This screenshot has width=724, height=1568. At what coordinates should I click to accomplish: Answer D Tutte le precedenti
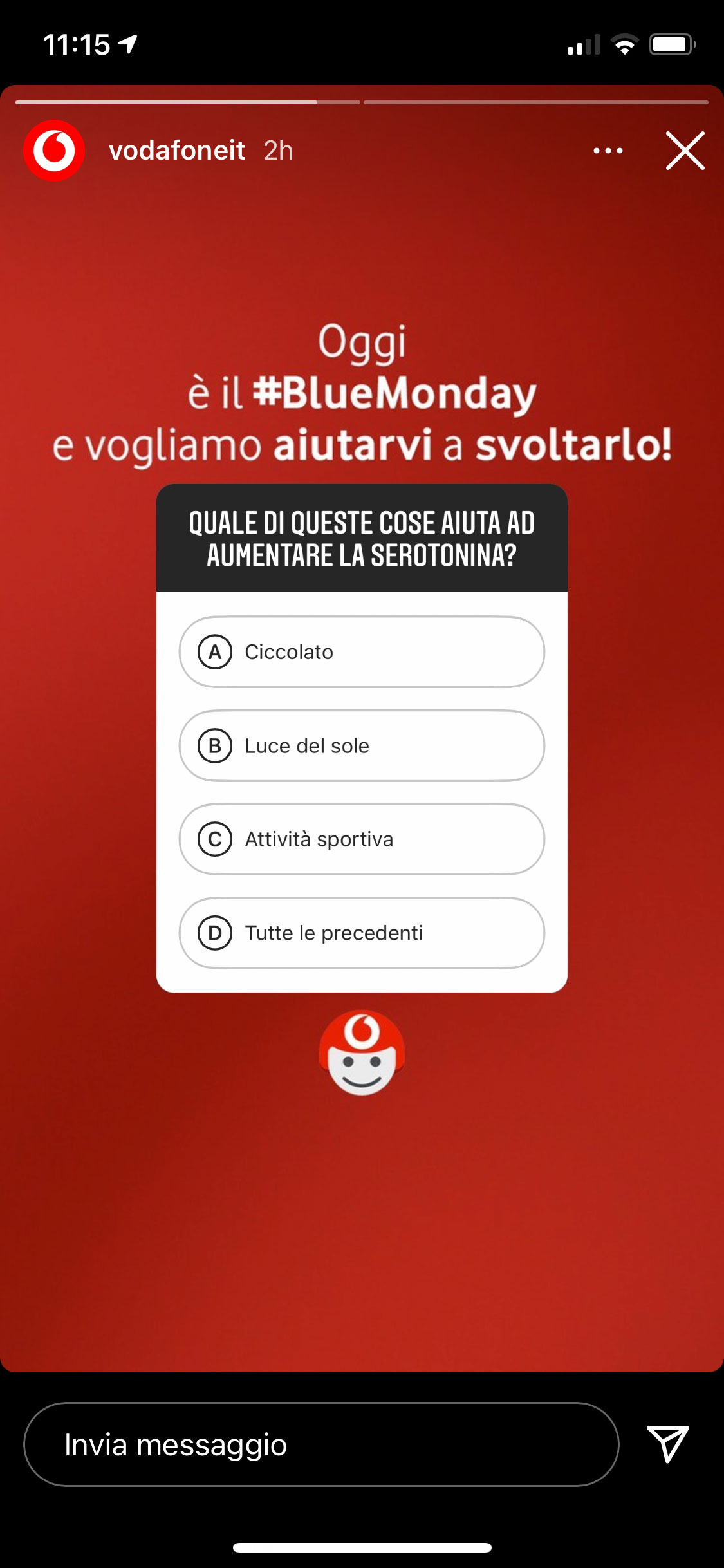pos(362,933)
